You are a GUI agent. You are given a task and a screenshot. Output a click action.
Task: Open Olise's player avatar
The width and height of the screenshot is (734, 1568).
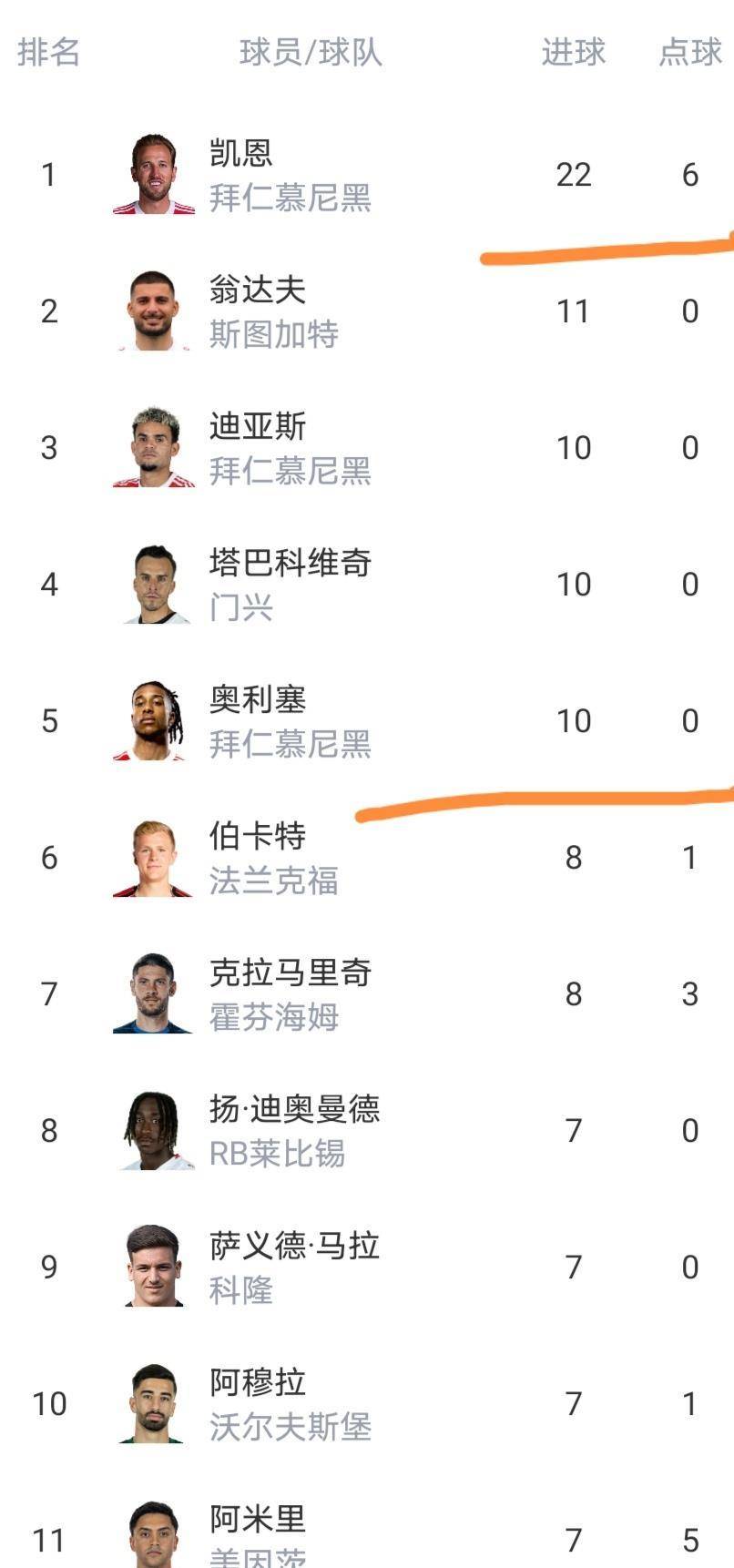pos(155,719)
